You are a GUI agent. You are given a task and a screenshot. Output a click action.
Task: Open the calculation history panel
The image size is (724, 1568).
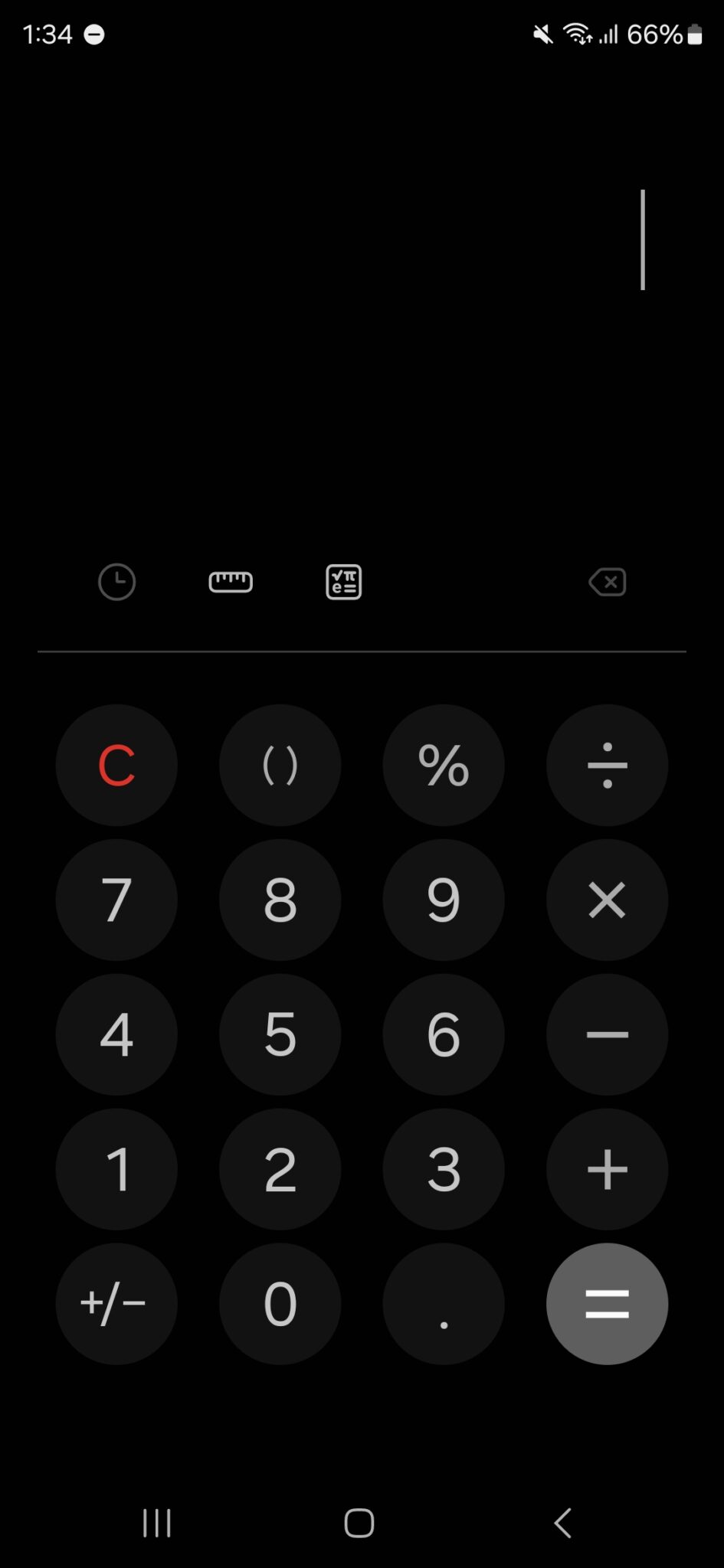(x=116, y=582)
